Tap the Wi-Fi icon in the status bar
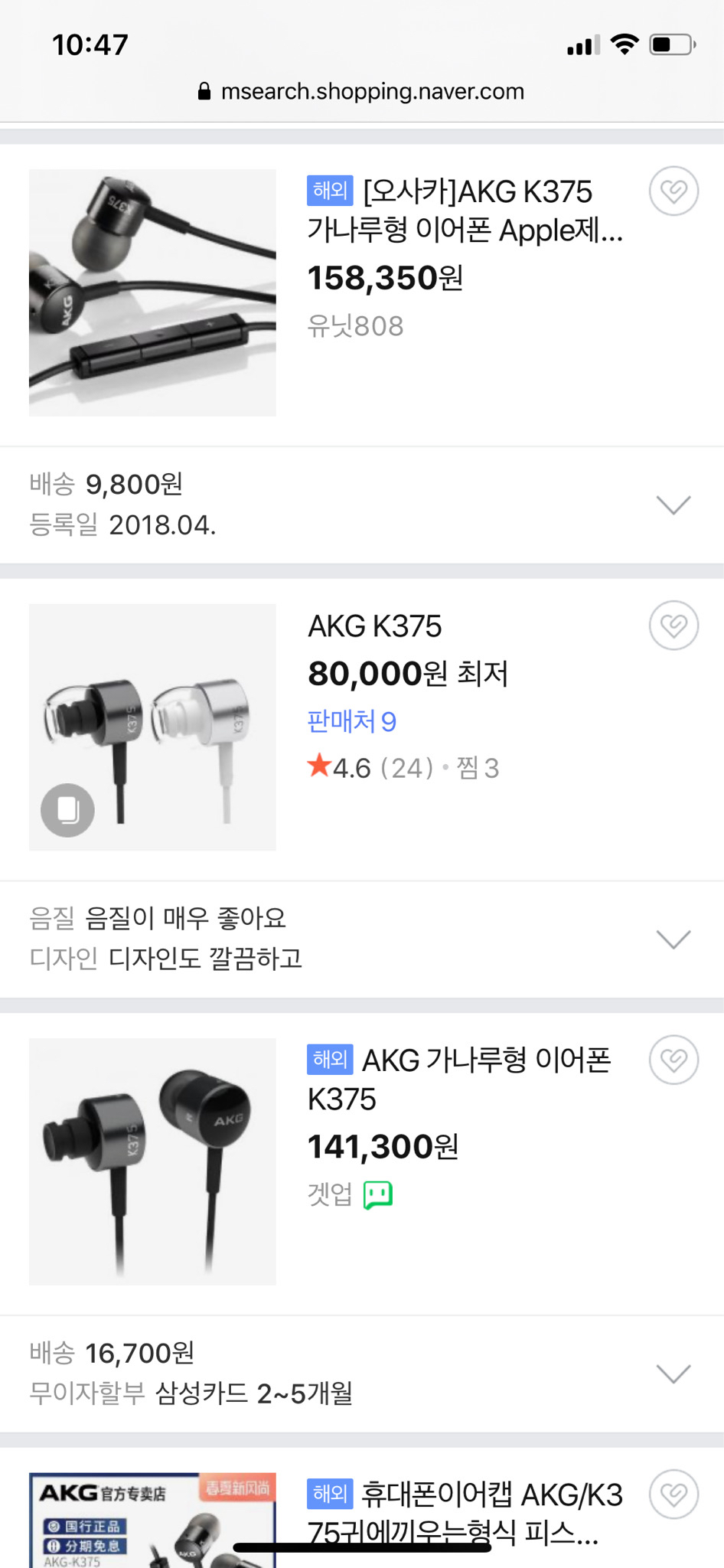Image resolution: width=724 pixels, height=1568 pixels. click(x=626, y=45)
